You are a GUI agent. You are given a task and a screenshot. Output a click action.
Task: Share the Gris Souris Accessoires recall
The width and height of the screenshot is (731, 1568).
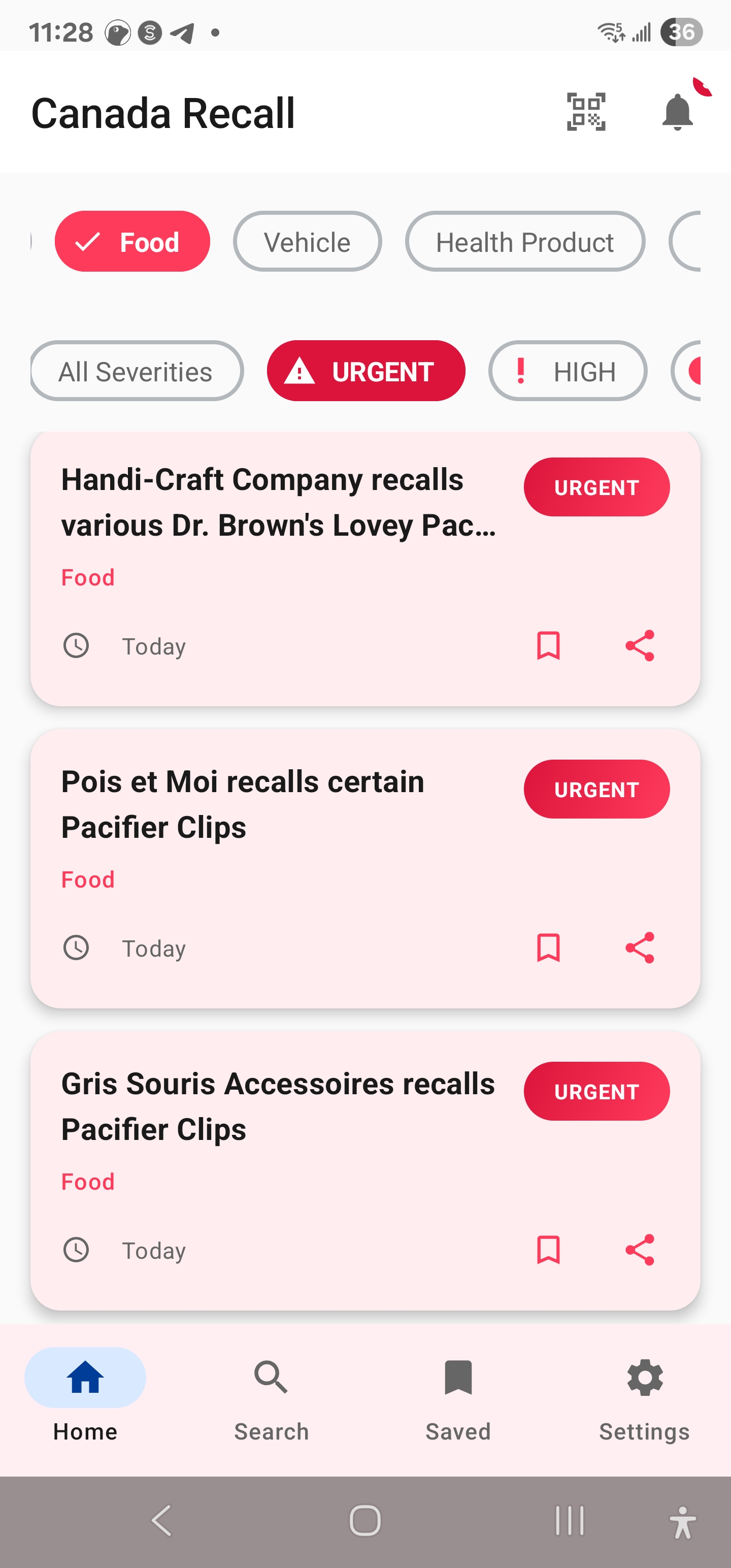[x=640, y=1250]
